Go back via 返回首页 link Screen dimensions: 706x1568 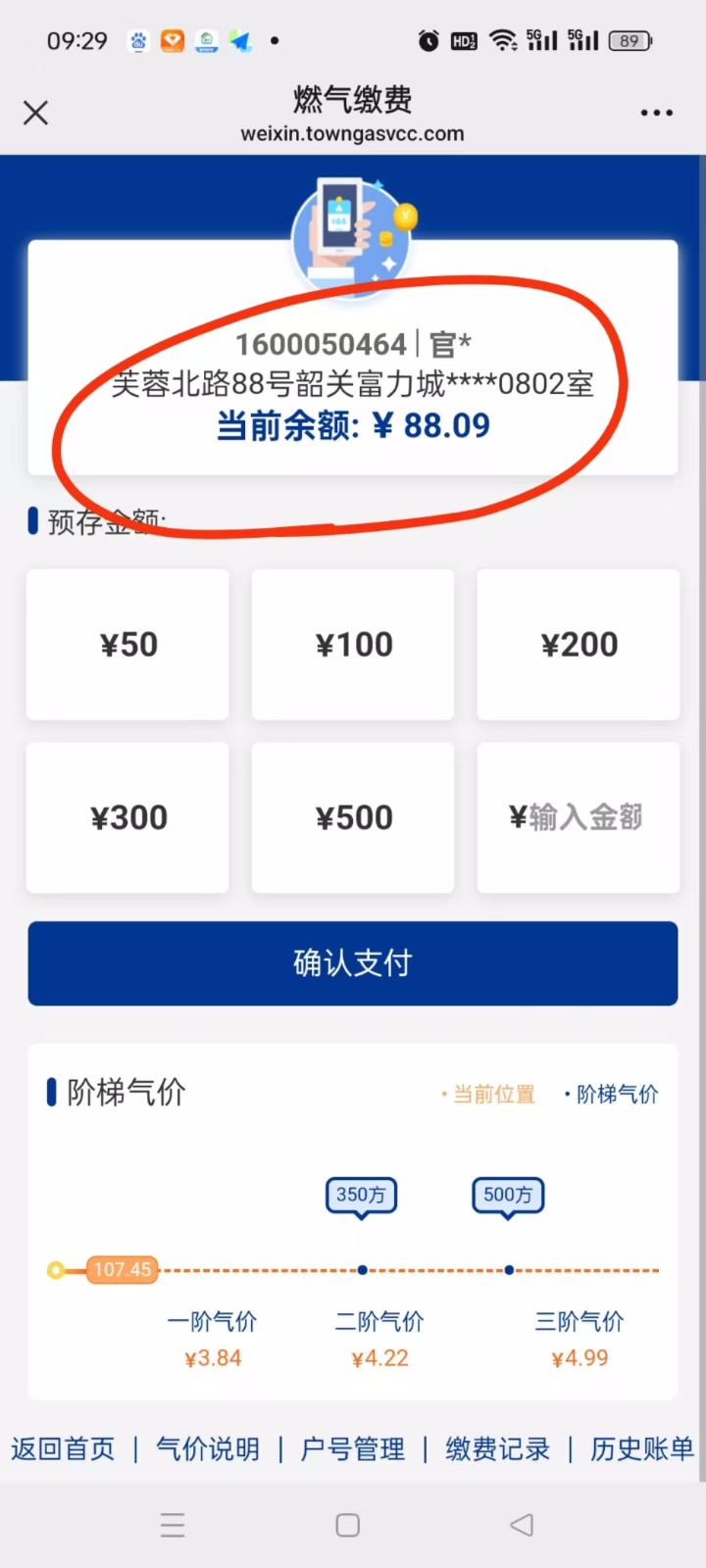click(63, 1448)
